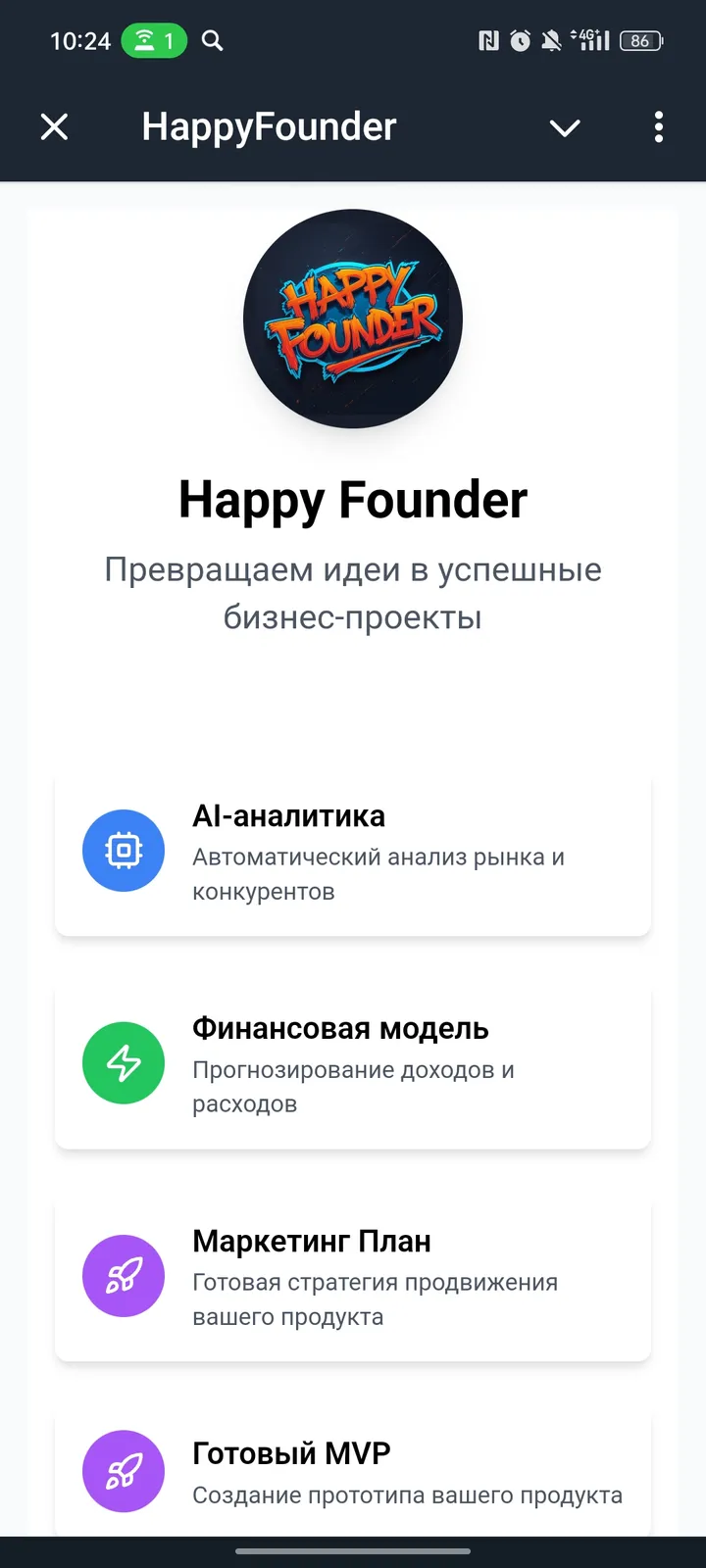
Task: Click the green lightning icon for Финансовая модель
Action: 124,1063
